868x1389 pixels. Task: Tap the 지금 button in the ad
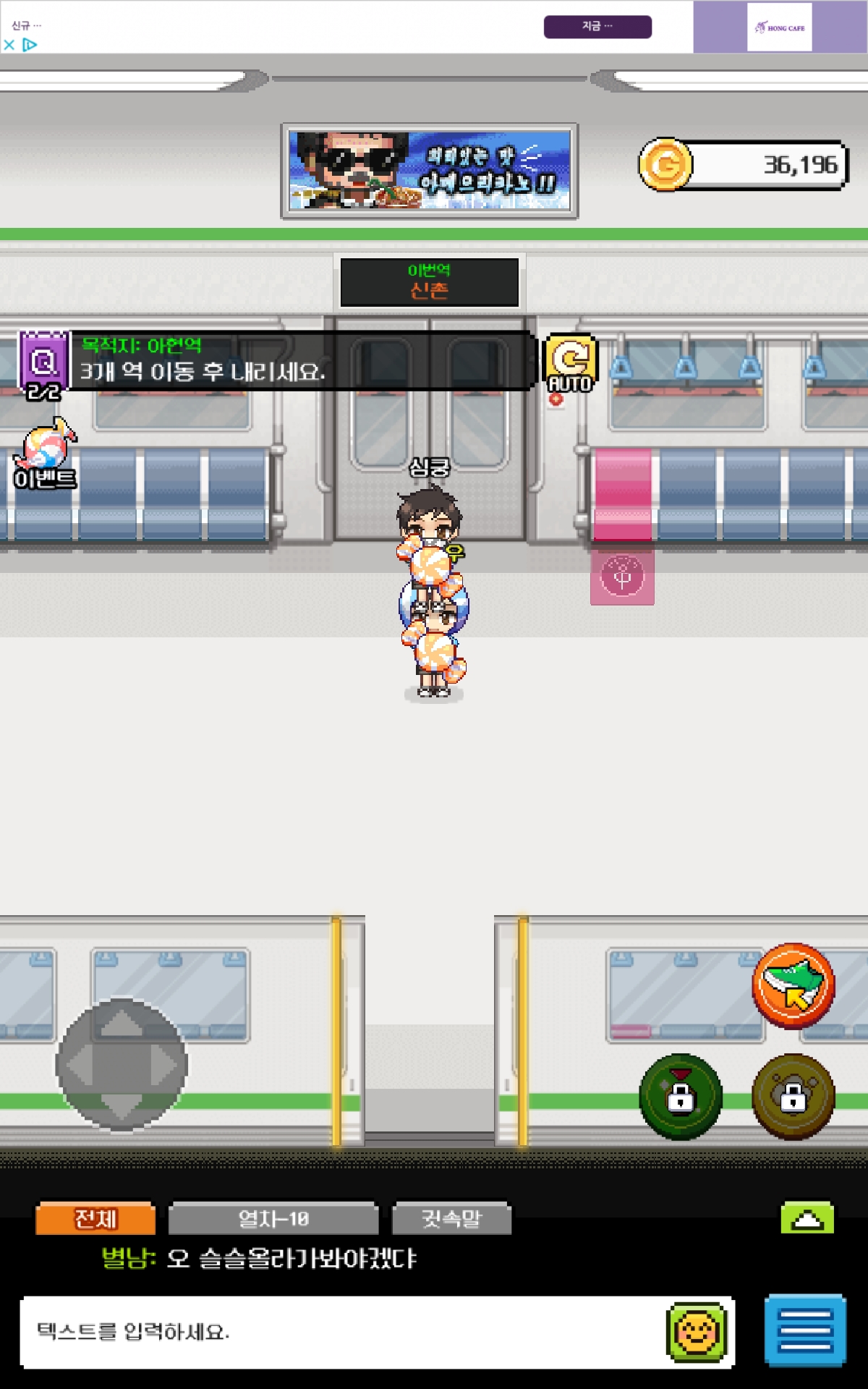pos(597,27)
